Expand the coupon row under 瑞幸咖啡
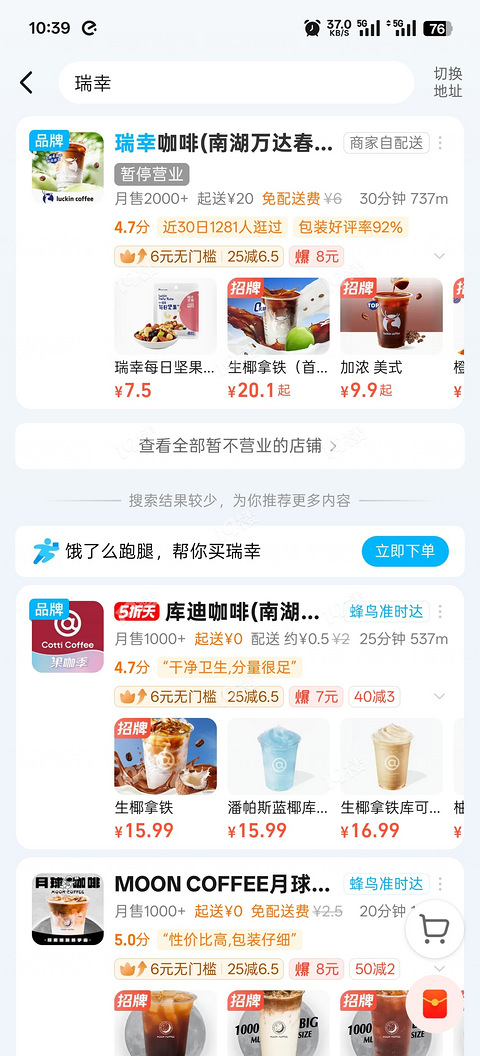This screenshot has height=1056, width=480. 440,256
